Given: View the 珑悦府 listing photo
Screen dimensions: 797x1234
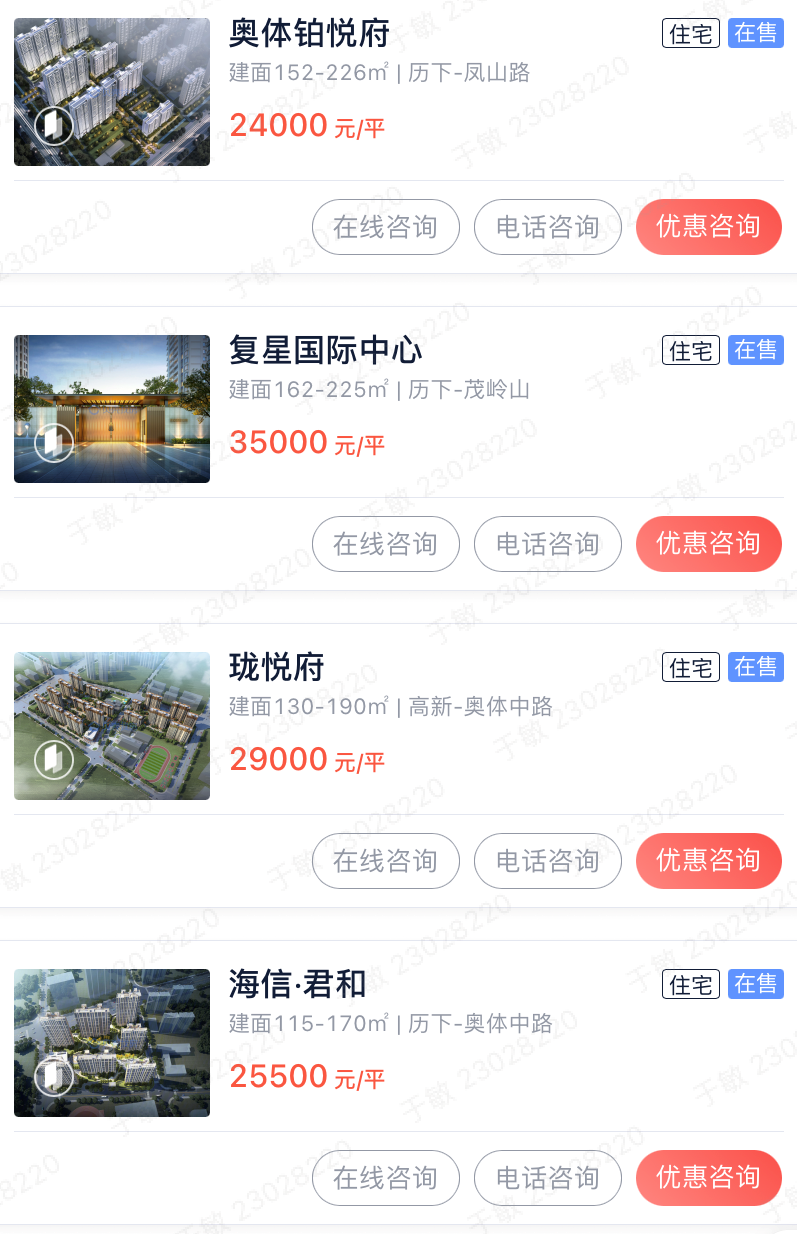Looking at the screenshot, I should (x=112, y=726).
